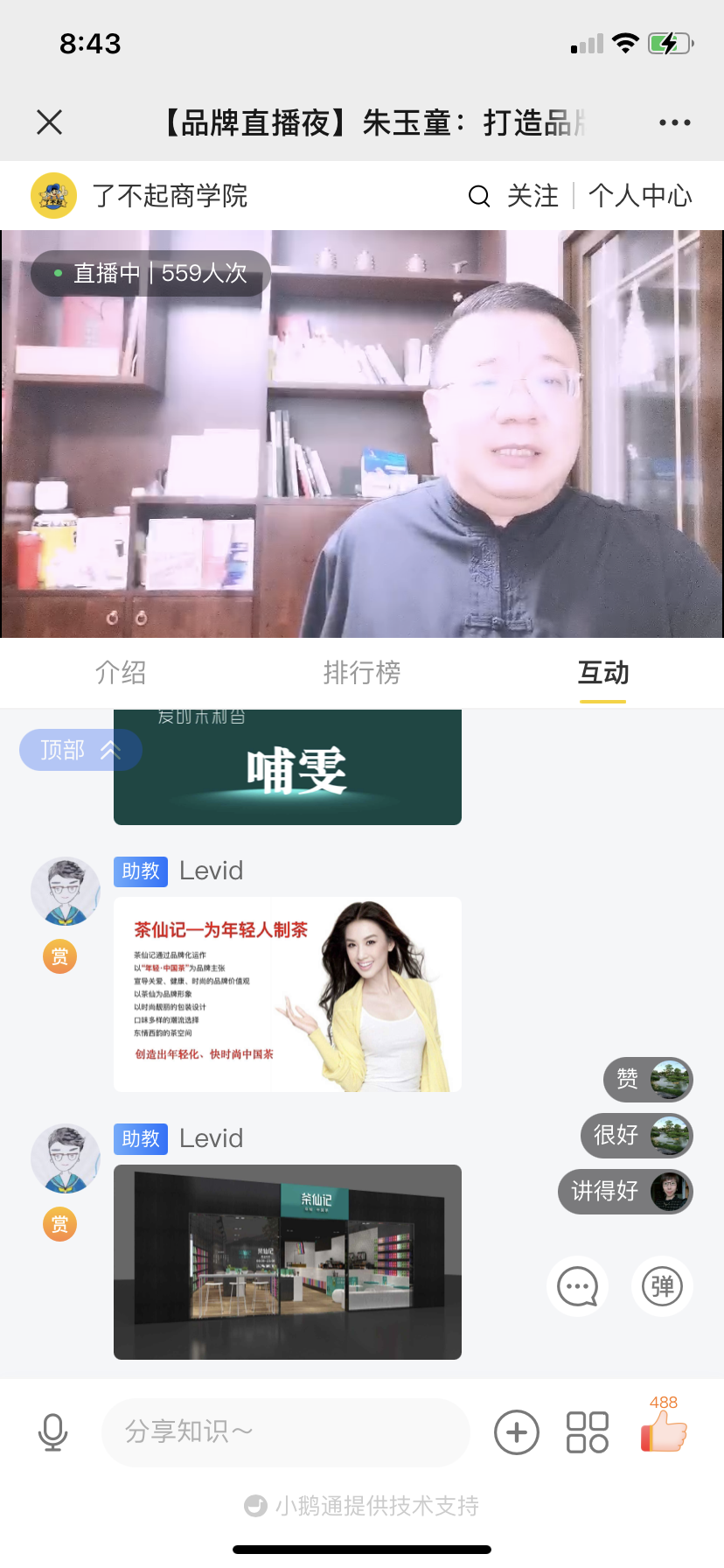Image resolution: width=724 pixels, height=1568 pixels.
Task: Open the grid apps icon
Action: pos(588,1432)
